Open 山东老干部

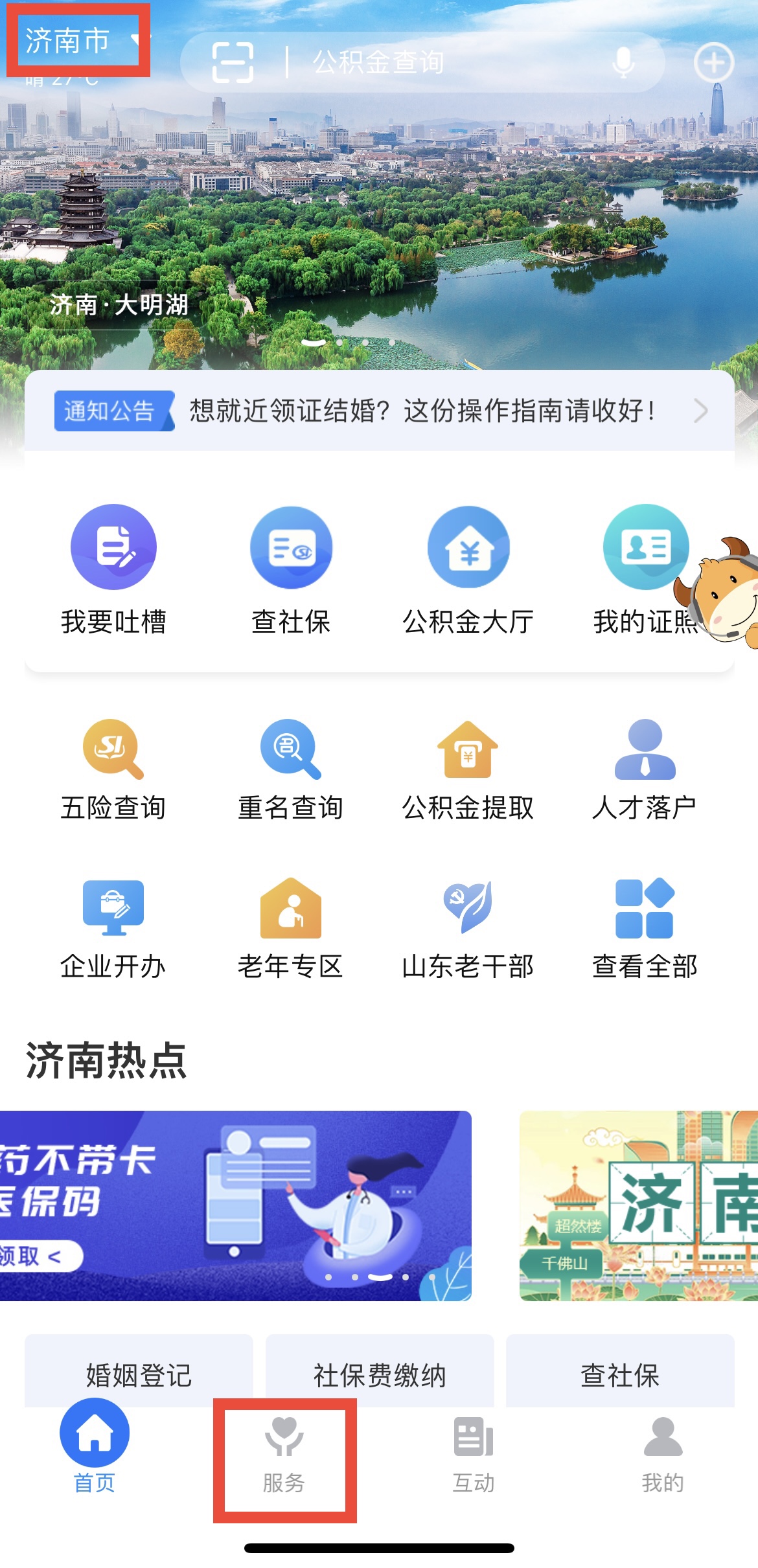468,928
